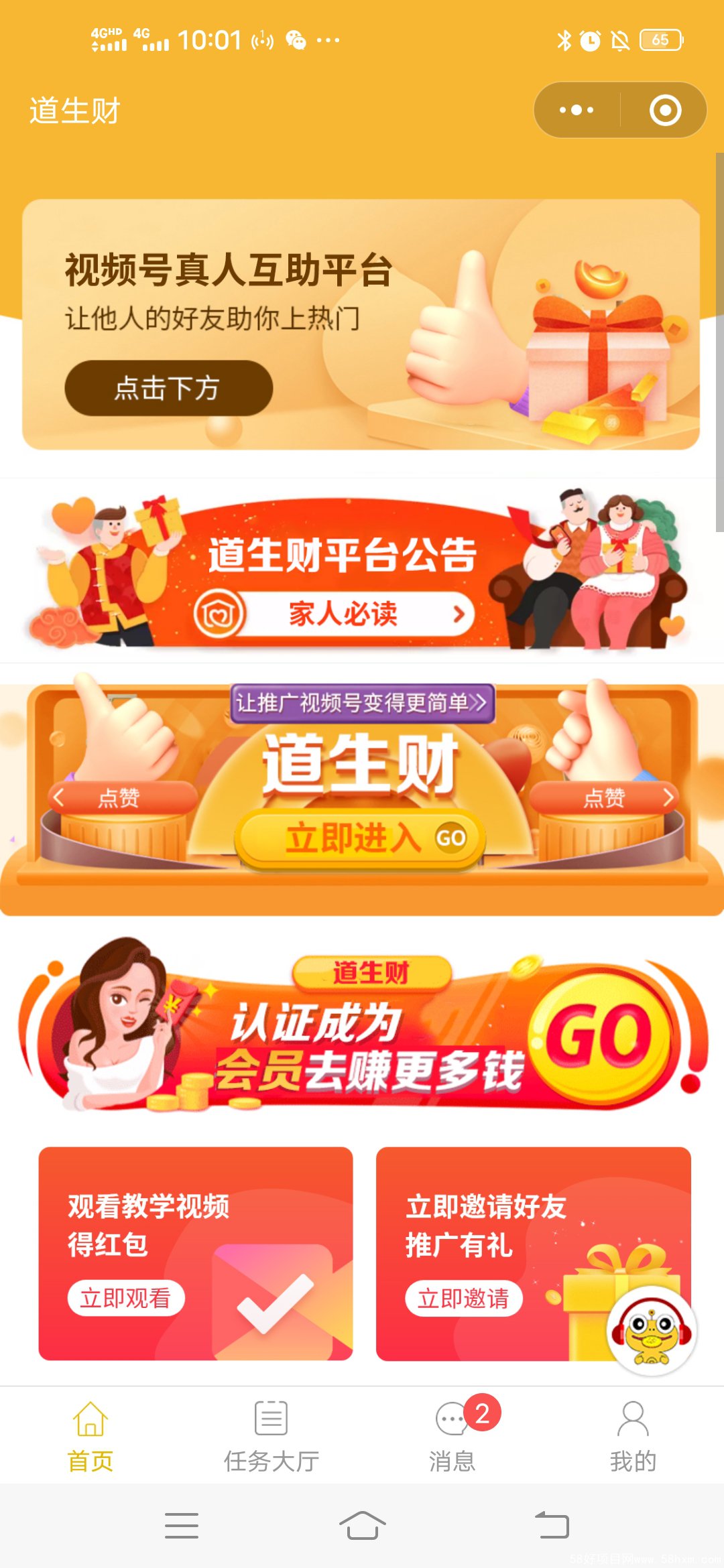Switch to the 我的 tab
724x1568 pixels.
pos(633,1435)
